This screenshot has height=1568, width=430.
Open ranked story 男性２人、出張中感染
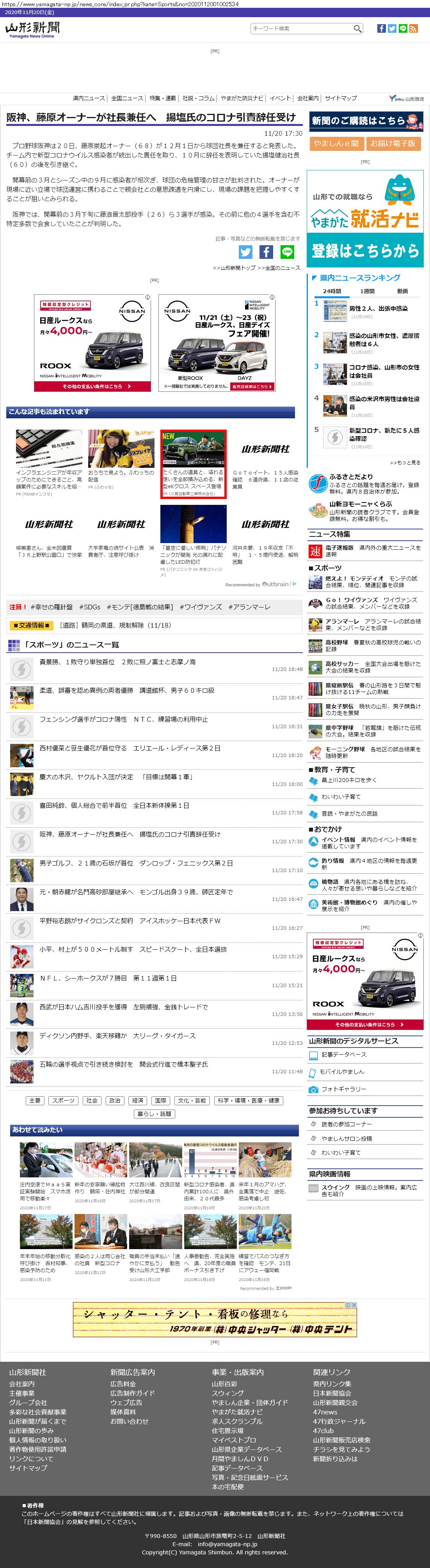378,309
